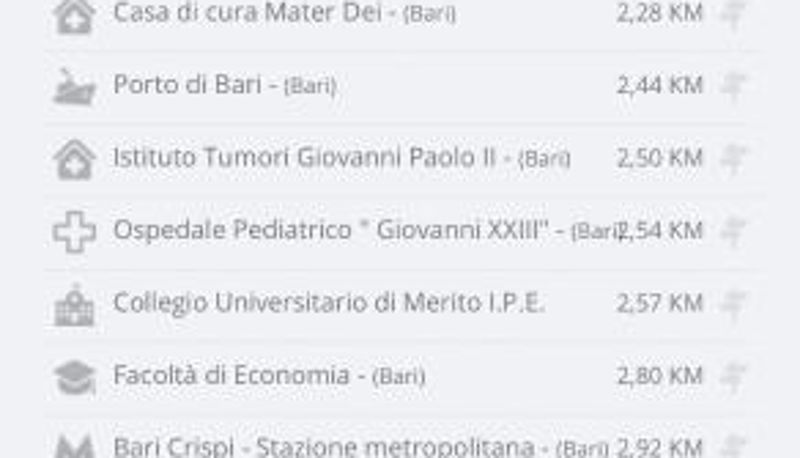Viewport: 800px width, 458px height.
Task: Tap the pin icon beside Istituto Tumori
Action: pyautogui.click(x=734, y=158)
